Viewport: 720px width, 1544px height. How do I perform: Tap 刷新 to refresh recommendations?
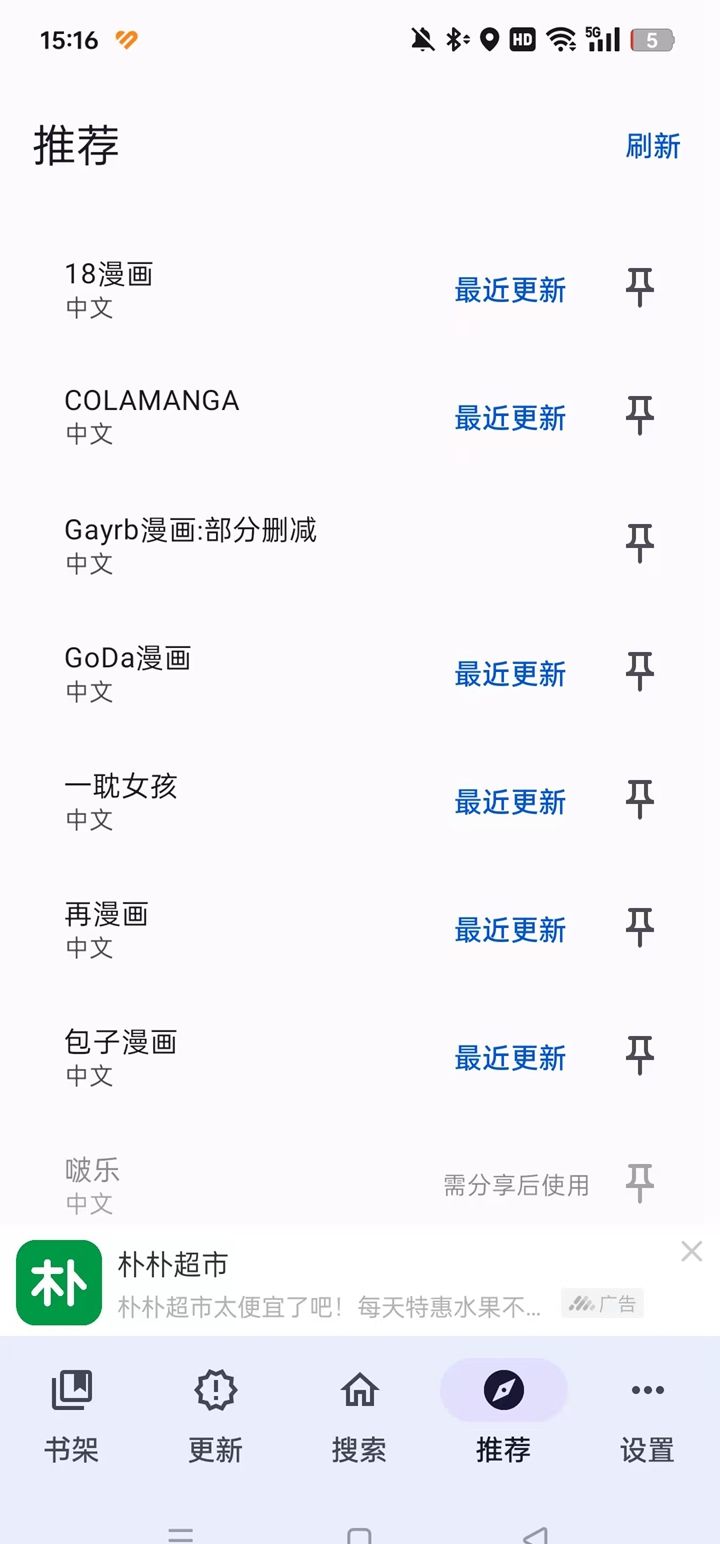652,146
